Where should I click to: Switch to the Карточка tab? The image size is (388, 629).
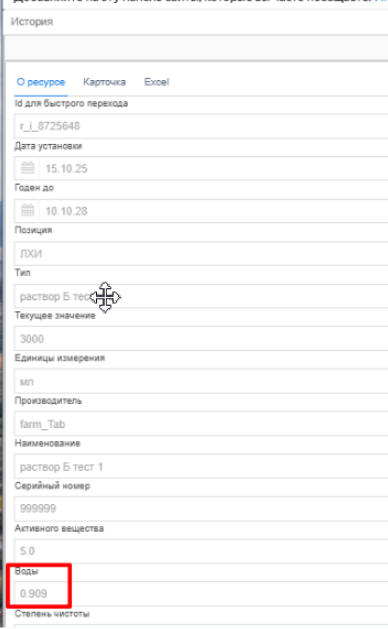coord(104,82)
